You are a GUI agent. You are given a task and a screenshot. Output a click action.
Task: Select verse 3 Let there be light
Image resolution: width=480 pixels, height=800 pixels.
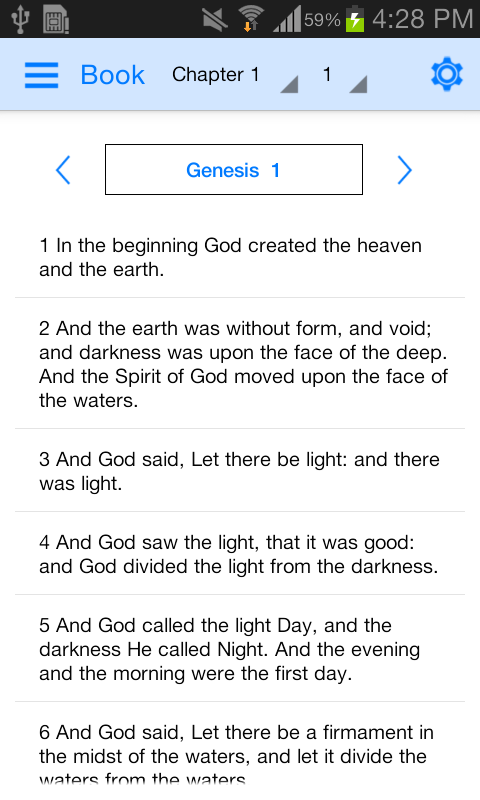pyautogui.click(x=240, y=471)
